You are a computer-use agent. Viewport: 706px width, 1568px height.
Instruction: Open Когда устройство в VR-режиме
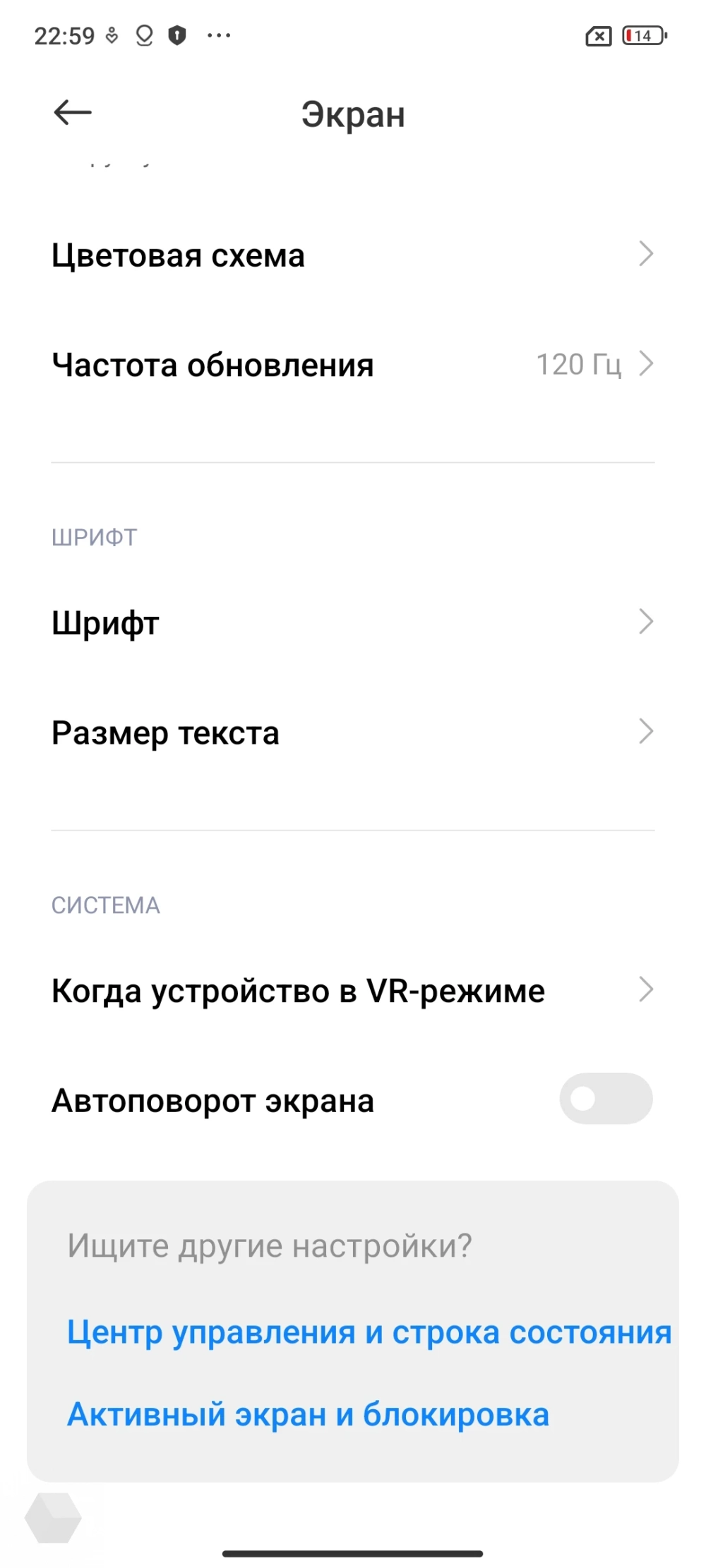click(352, 991)
